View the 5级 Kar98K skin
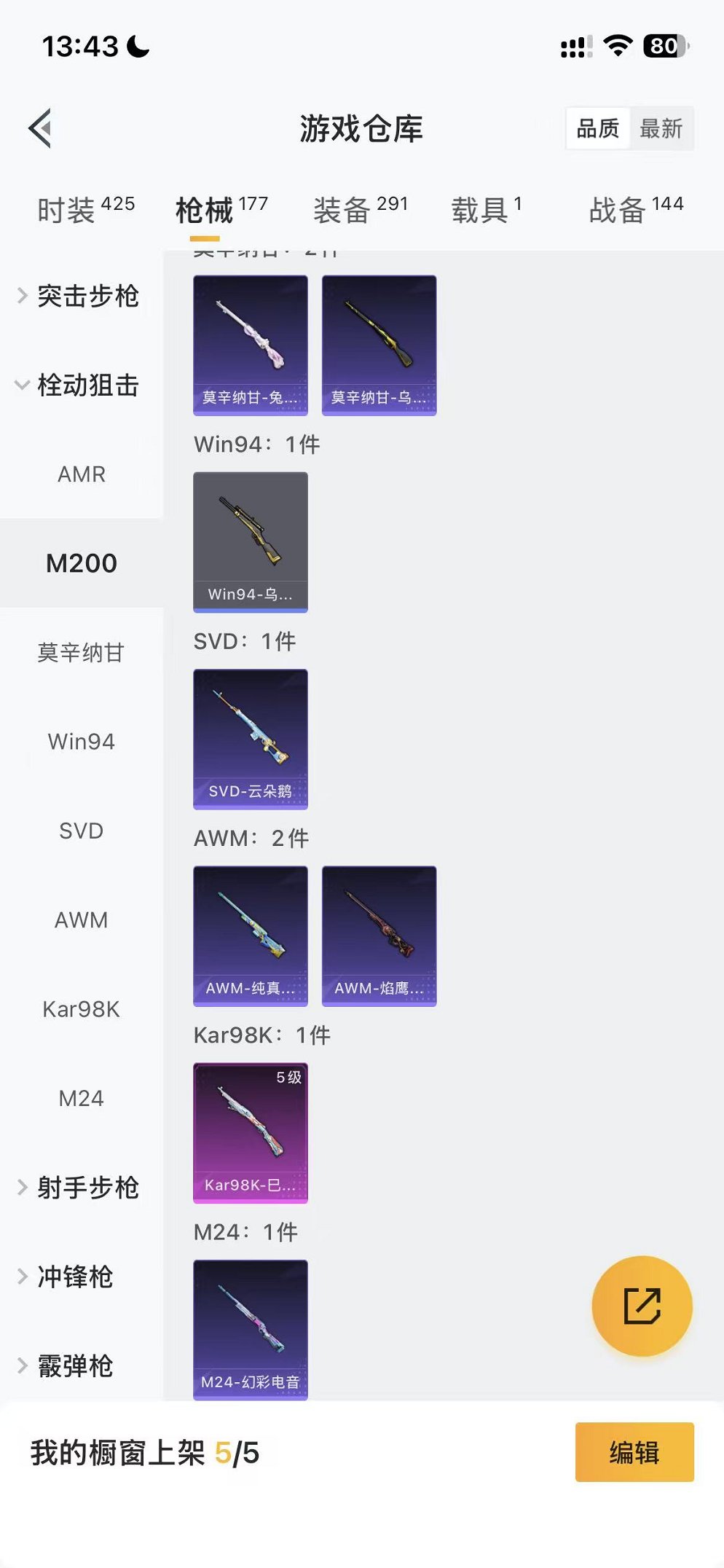 [x=251, y=1132]
